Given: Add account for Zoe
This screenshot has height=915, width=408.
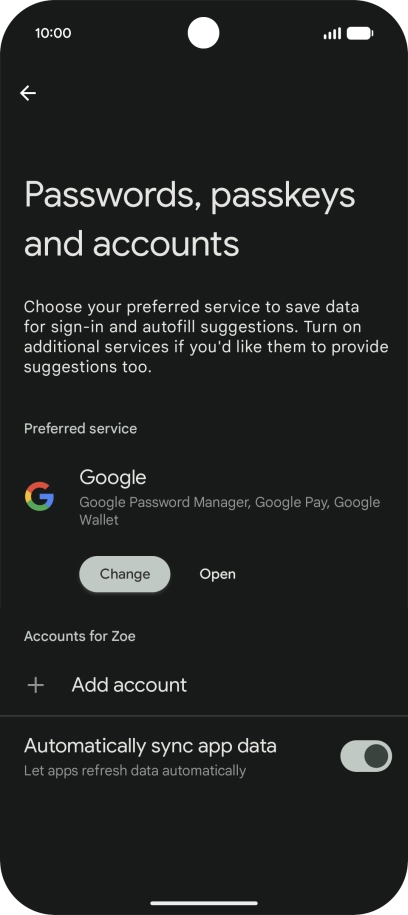Looking at the screenshot, I should pos(204,684).
